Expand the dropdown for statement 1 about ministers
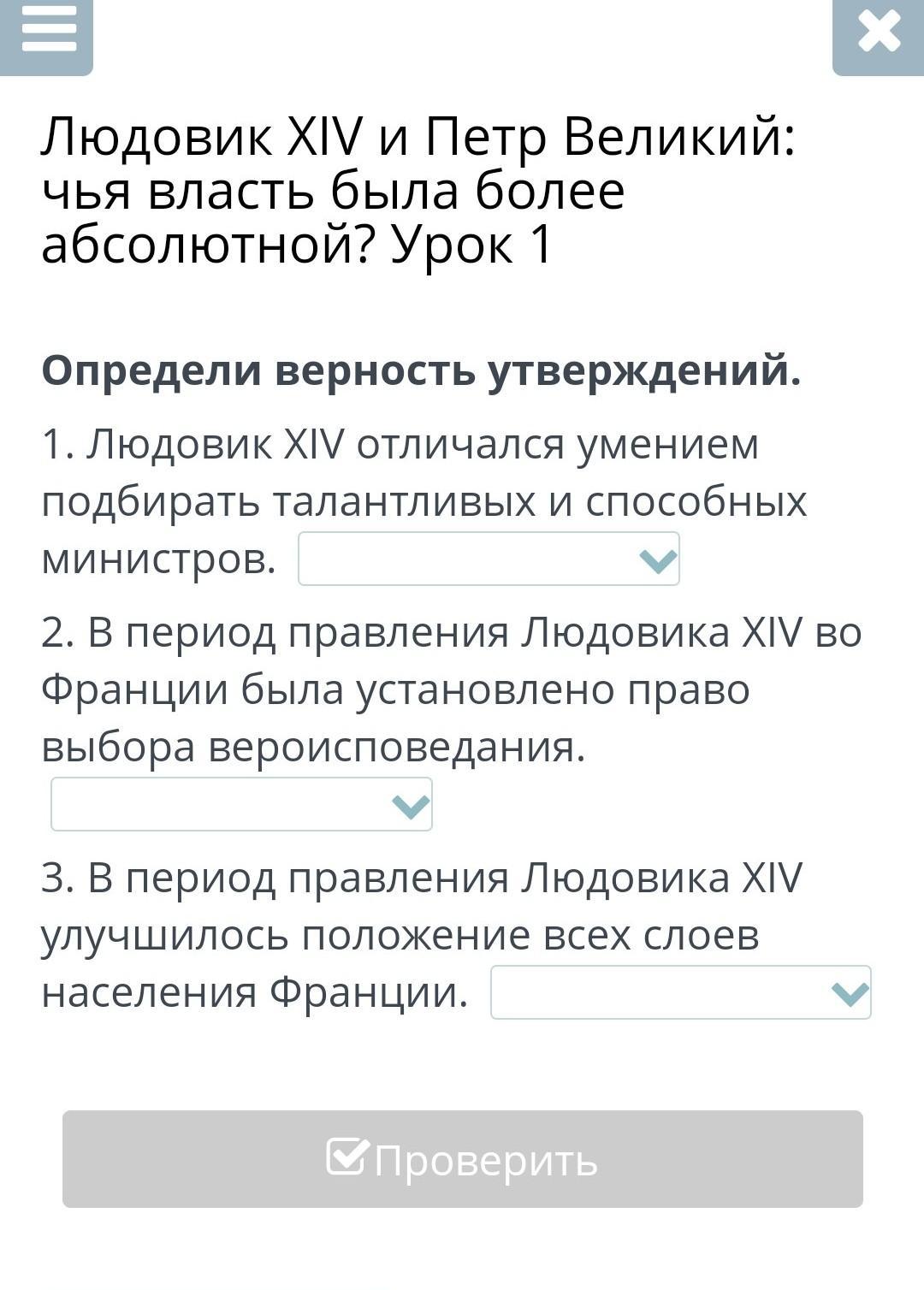This screenshot has height=1290, width=924. (x=489, y=559)
